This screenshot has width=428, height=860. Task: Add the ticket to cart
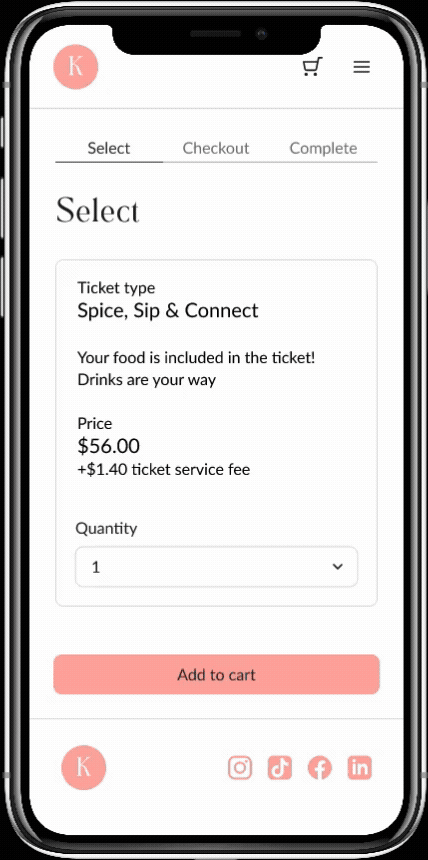tap(216, 675)
